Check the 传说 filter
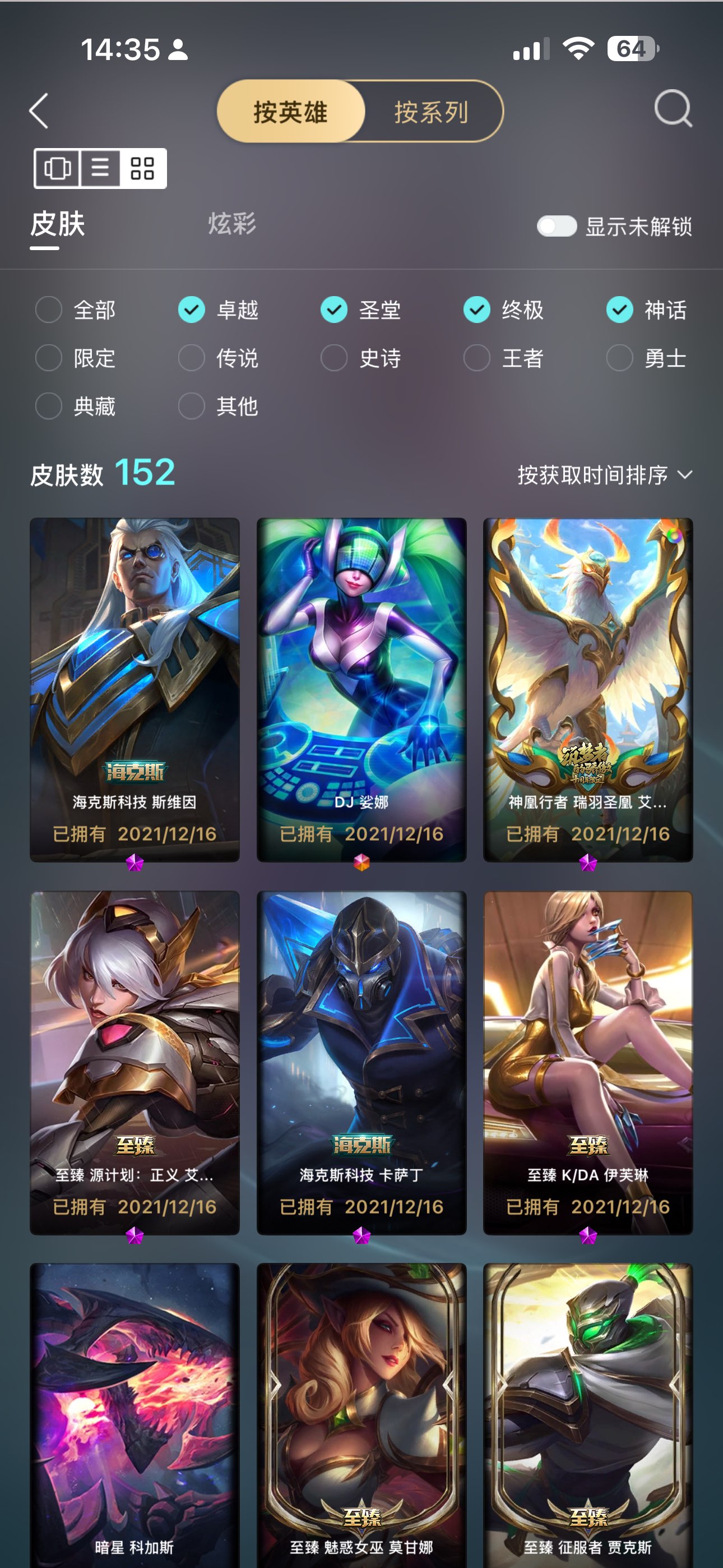This screenshot has width=723, height=1568. coord(191,358)
